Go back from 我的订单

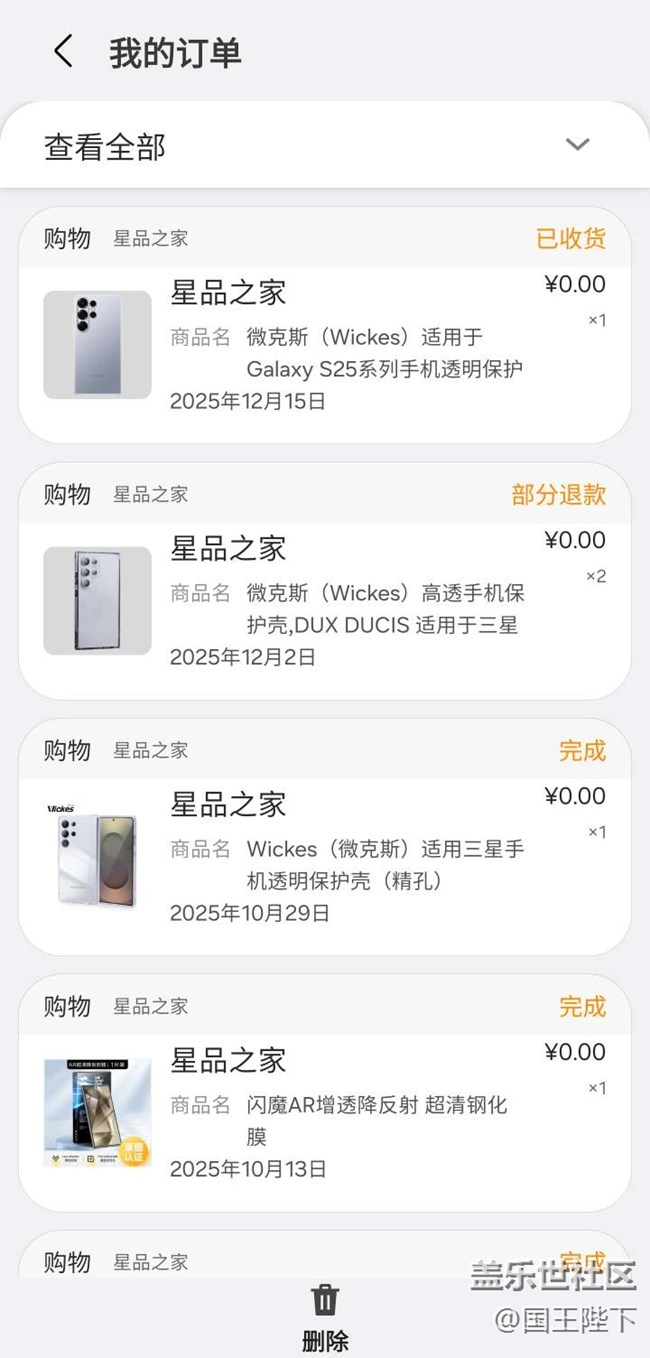click(64, 52)
